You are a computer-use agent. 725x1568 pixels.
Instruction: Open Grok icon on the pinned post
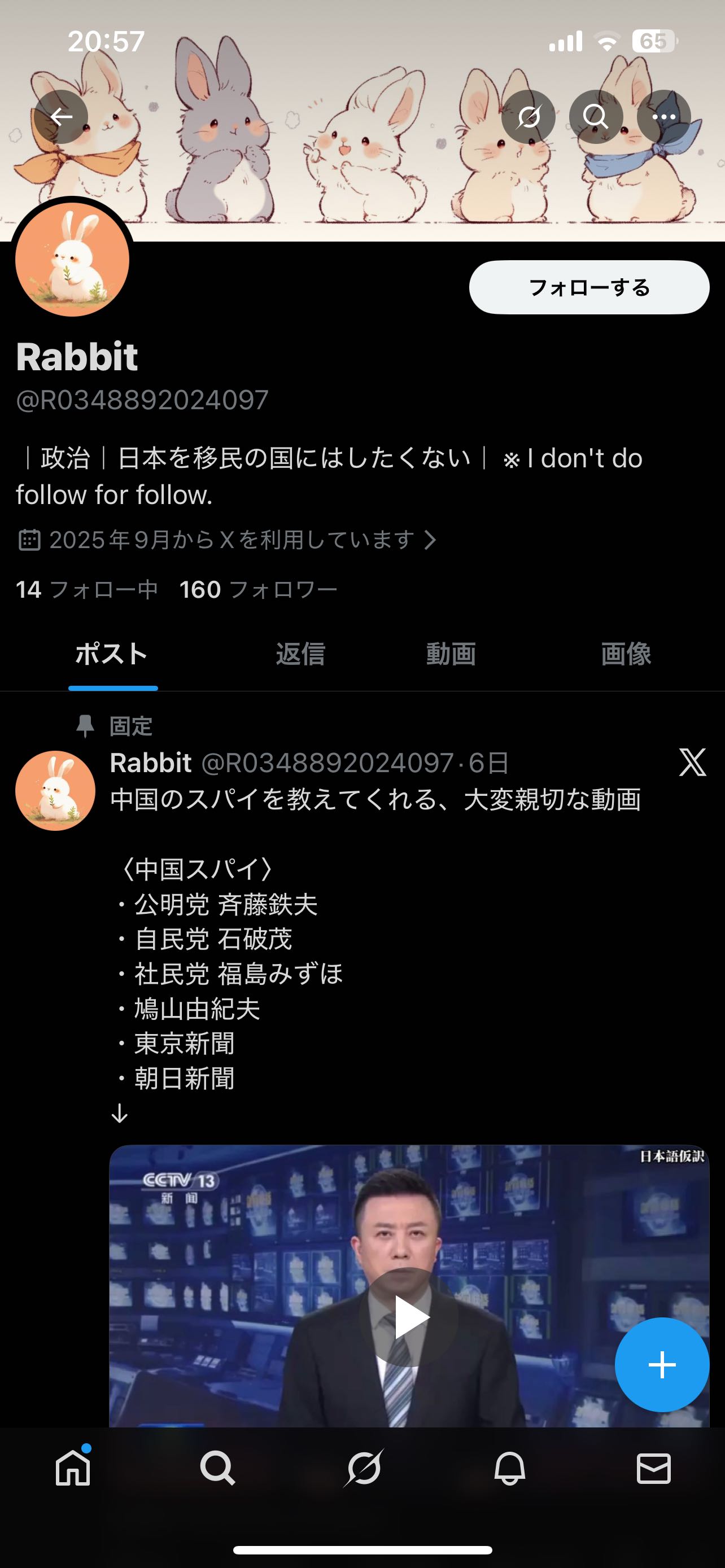click(692, 762)
